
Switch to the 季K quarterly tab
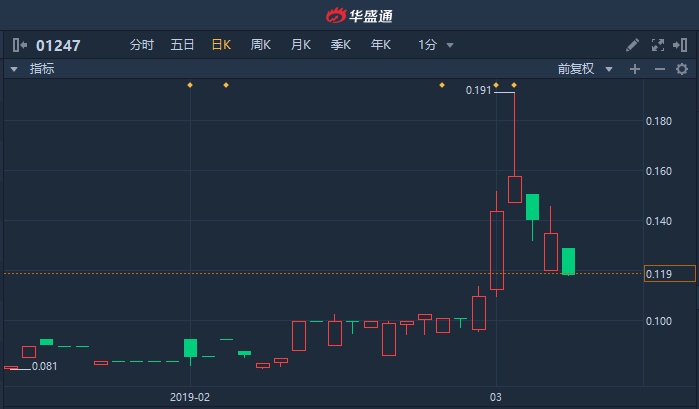341,45
